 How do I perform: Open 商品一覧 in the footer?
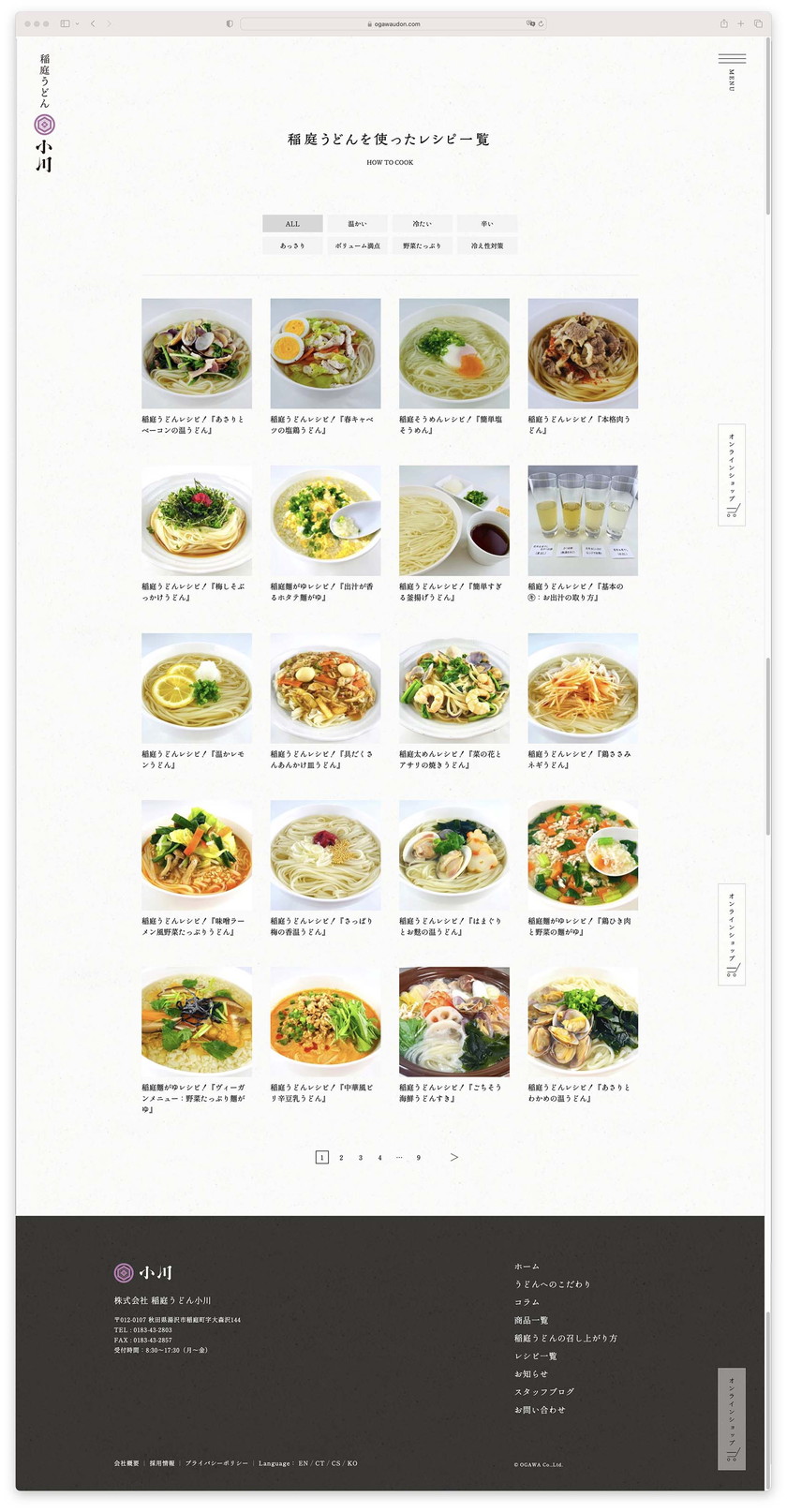click(x=531, y=1320)
